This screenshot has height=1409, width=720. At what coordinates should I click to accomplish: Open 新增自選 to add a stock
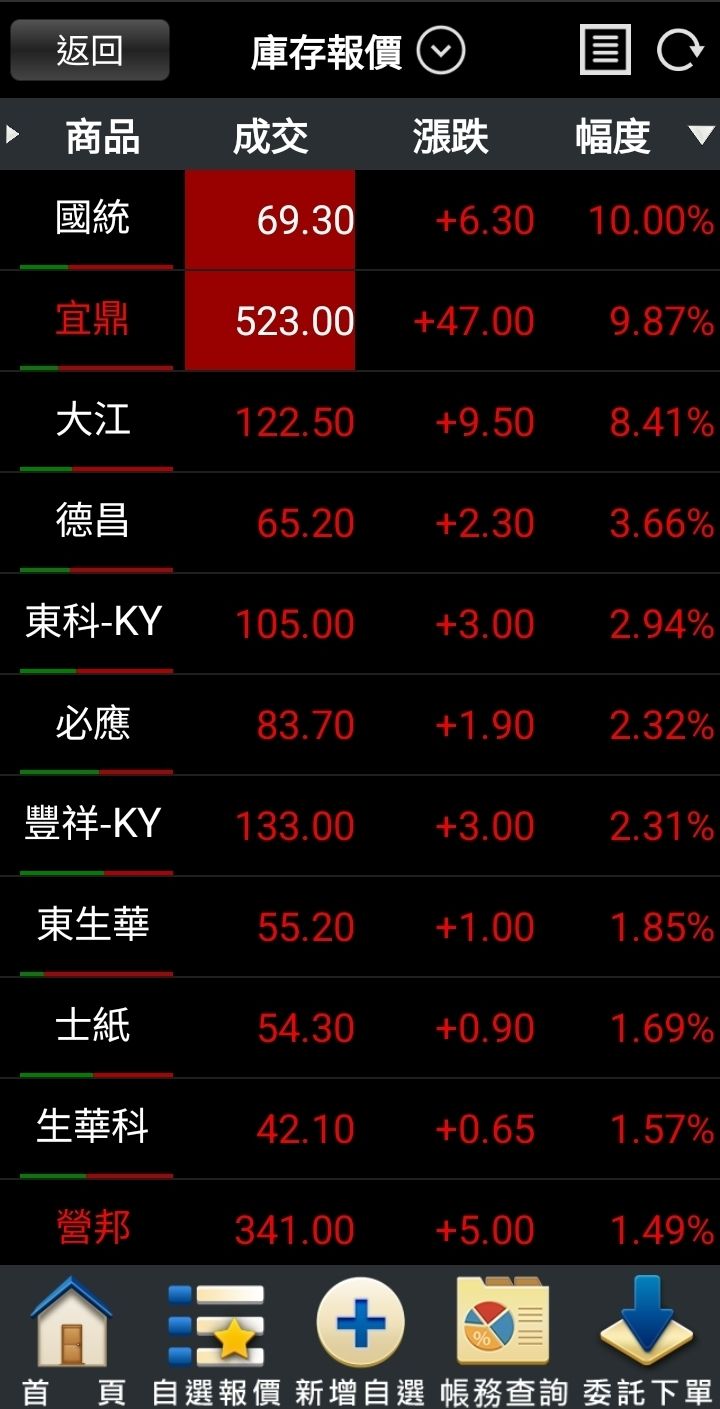[360, 1338]
